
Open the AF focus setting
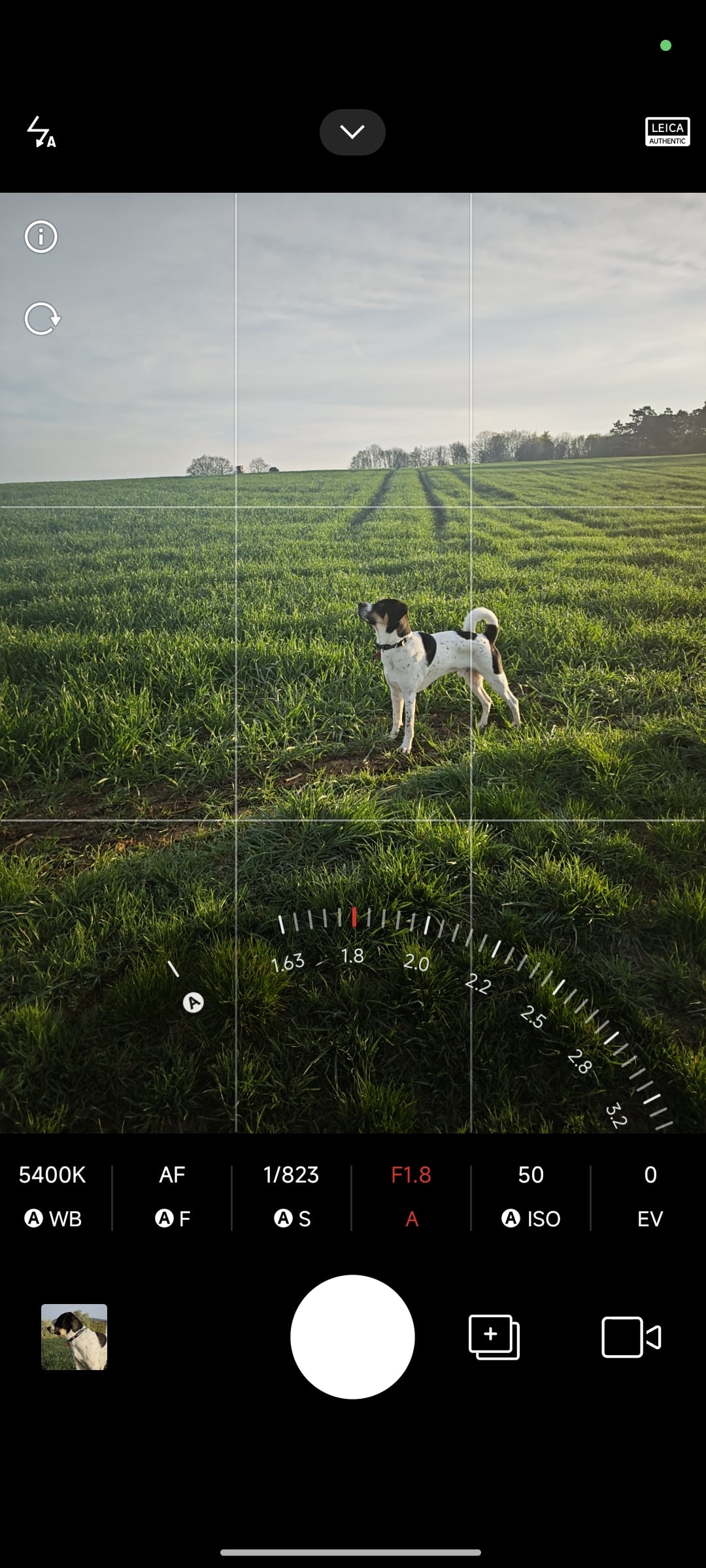172,1196
